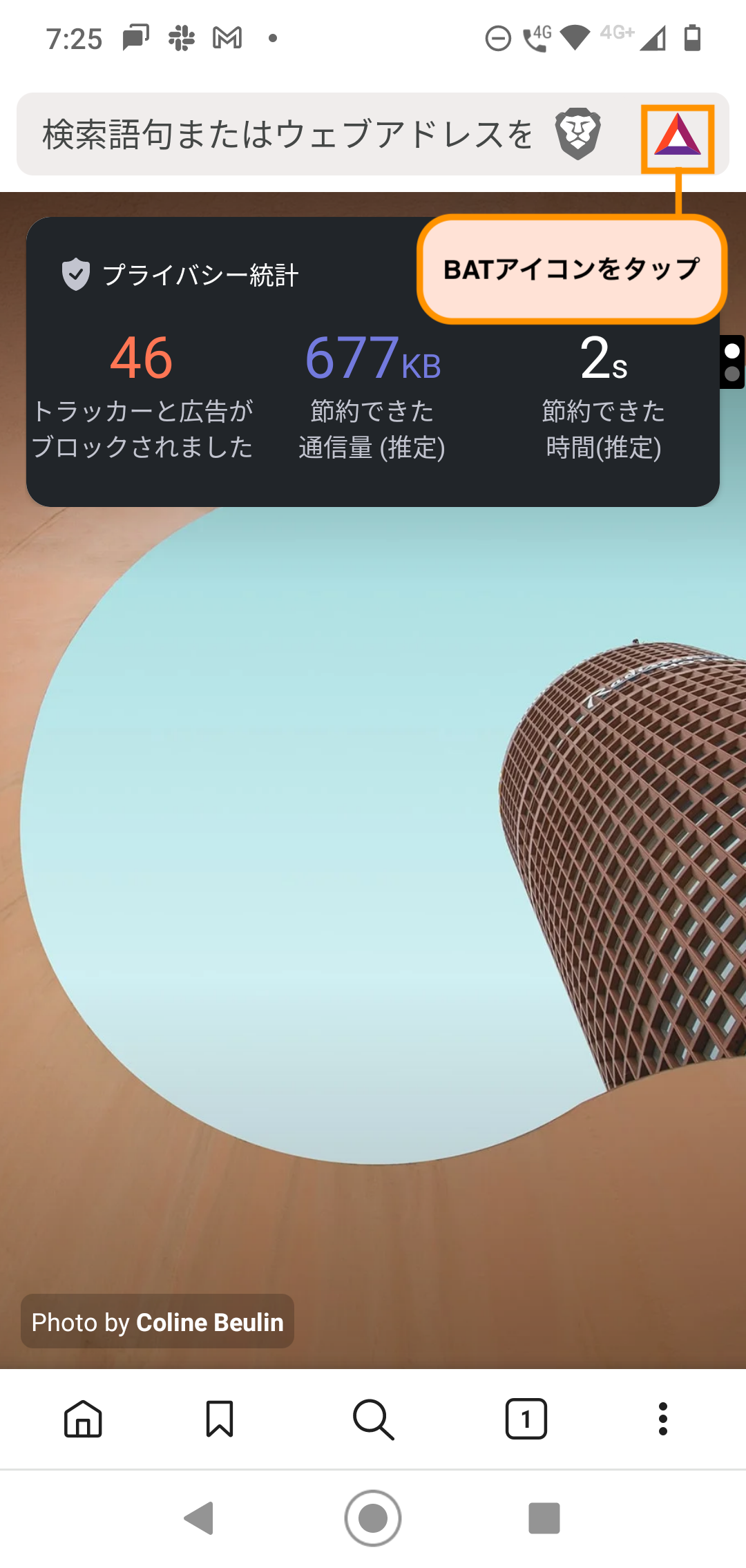Open the bookmarks icon
The height and width of the screenshot is (1568, 746).
(x=220, y=1419)
